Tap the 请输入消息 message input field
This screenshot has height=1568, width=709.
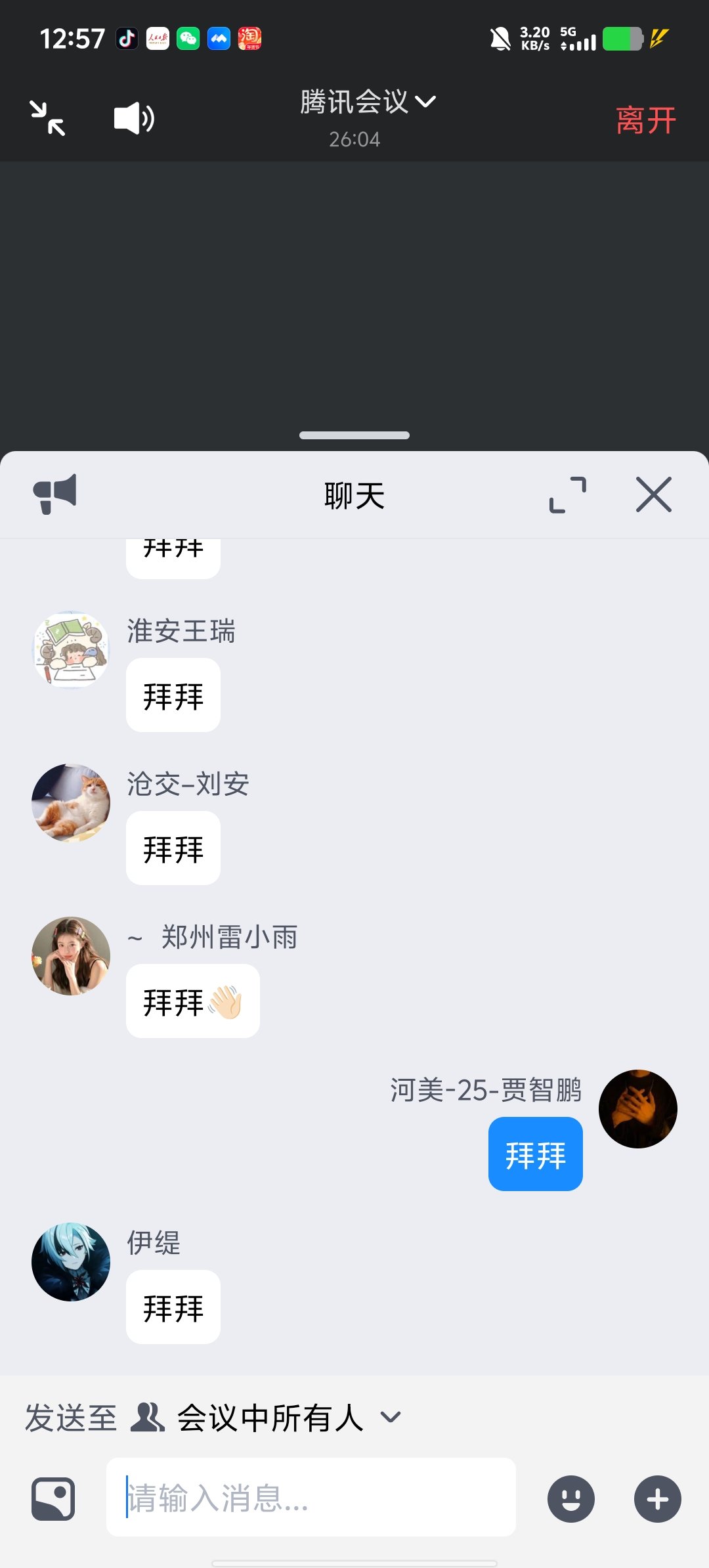[x=311, y=1499]
